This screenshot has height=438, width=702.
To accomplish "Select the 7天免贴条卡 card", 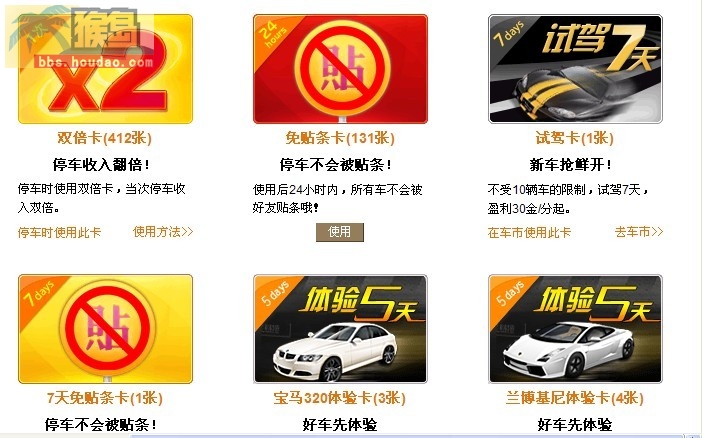I will (105, 328).
